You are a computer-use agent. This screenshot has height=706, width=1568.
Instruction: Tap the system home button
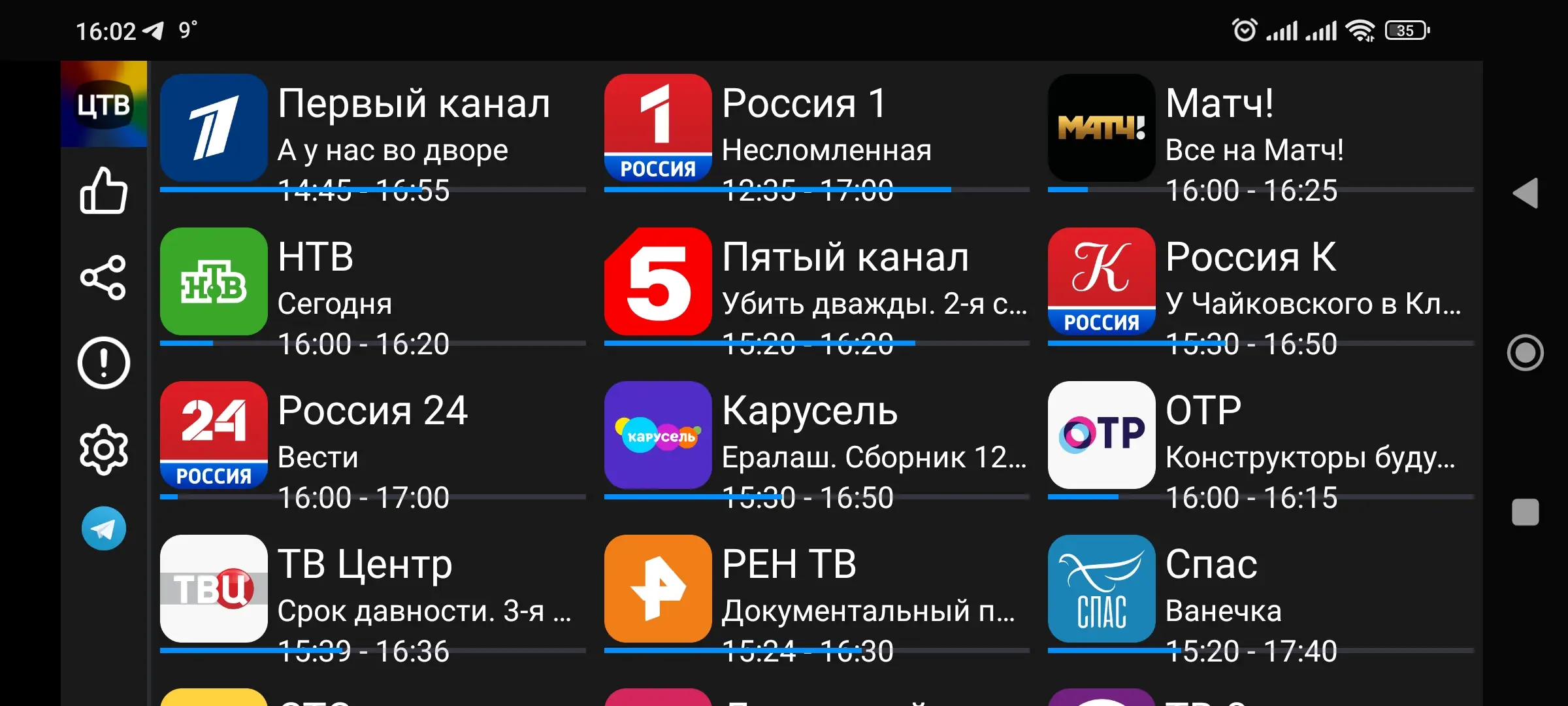[1526, 353]
